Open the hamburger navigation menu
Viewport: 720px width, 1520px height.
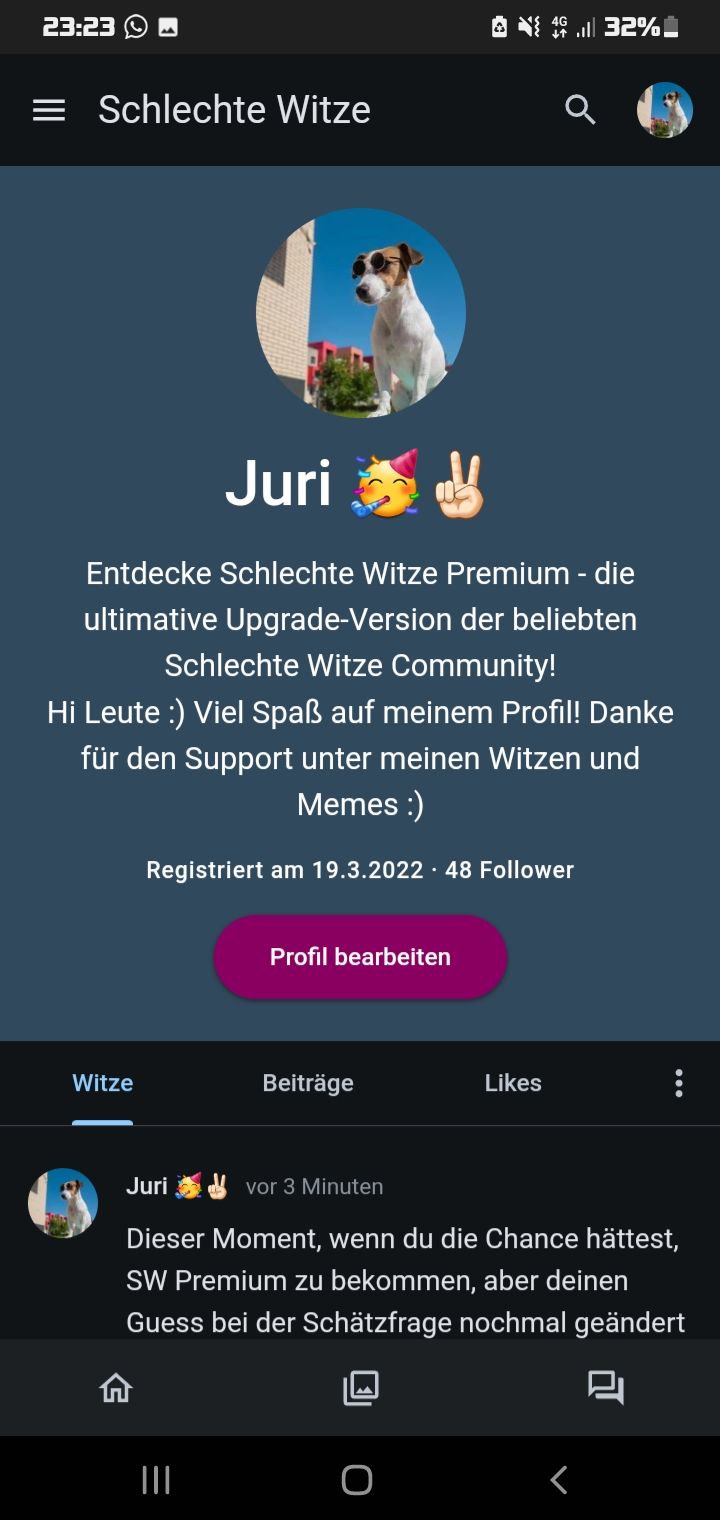(x=49, y=110)
